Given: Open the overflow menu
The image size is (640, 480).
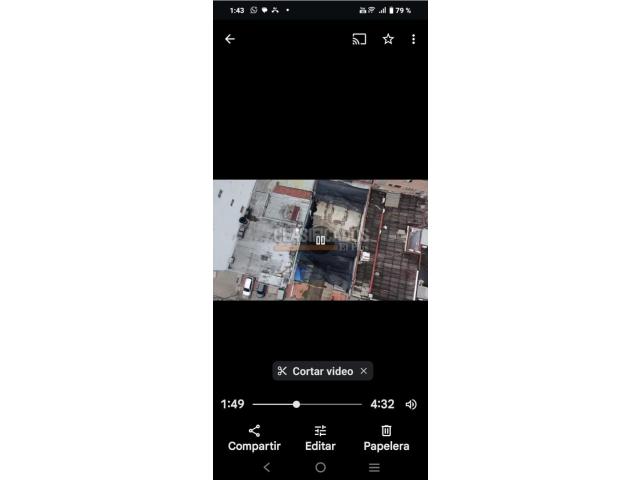Looking at the screenshot, I should (x=413, y=39).
